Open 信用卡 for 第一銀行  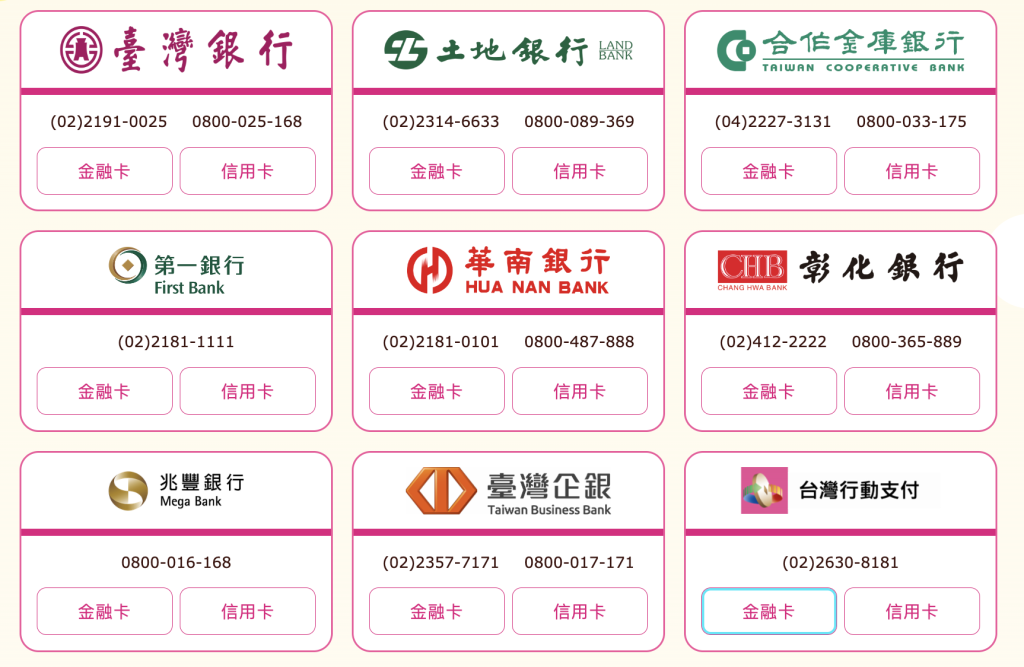click(x=247, y=391)
